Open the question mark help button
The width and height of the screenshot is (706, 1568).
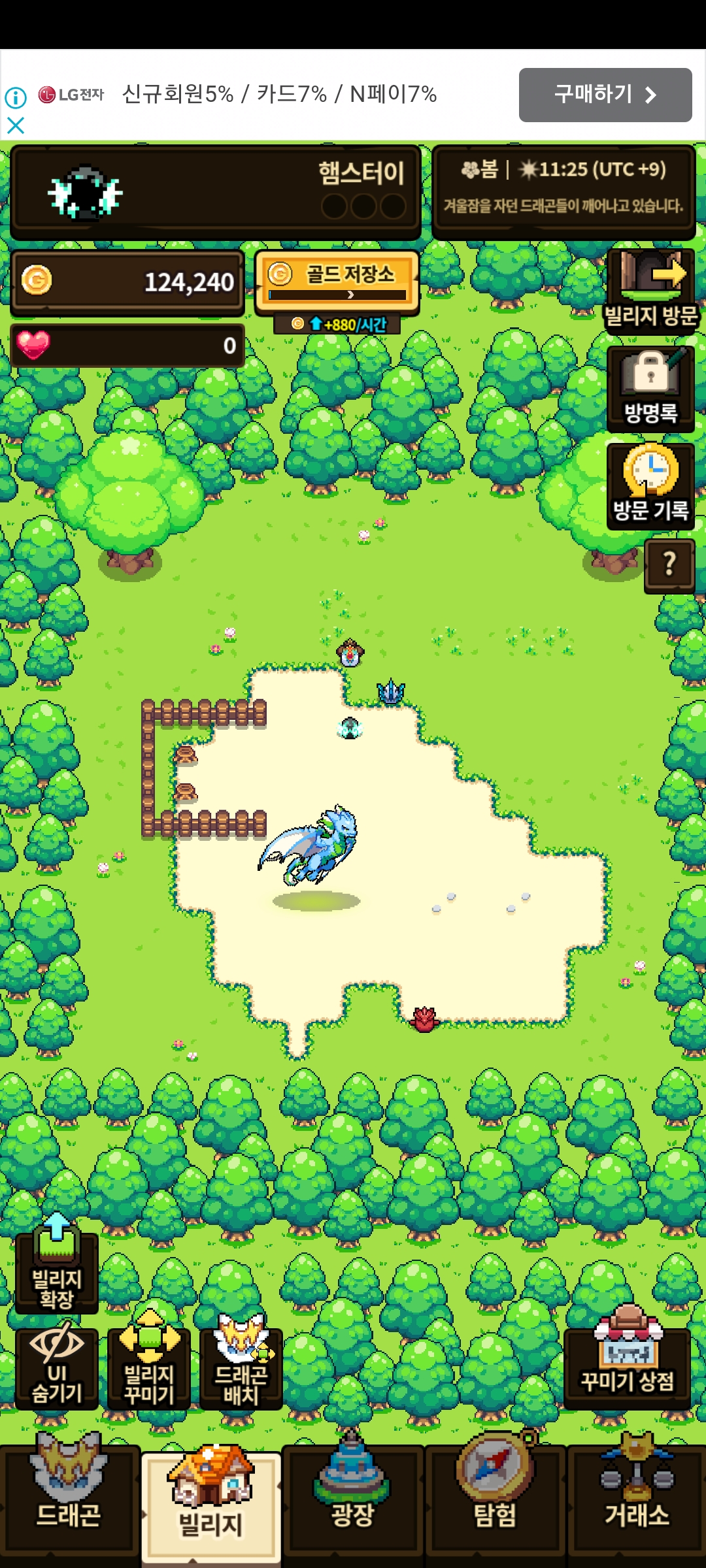(669, 566)
